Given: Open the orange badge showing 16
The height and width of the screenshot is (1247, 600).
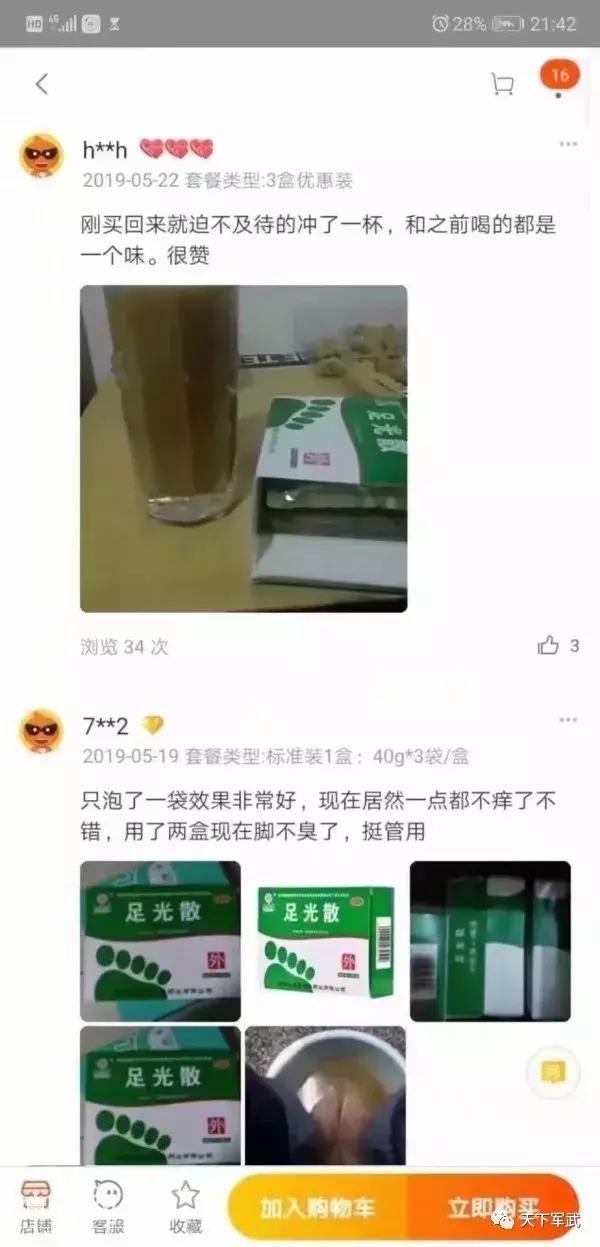Looking at the screenshot, I should (x=559, y=76).
